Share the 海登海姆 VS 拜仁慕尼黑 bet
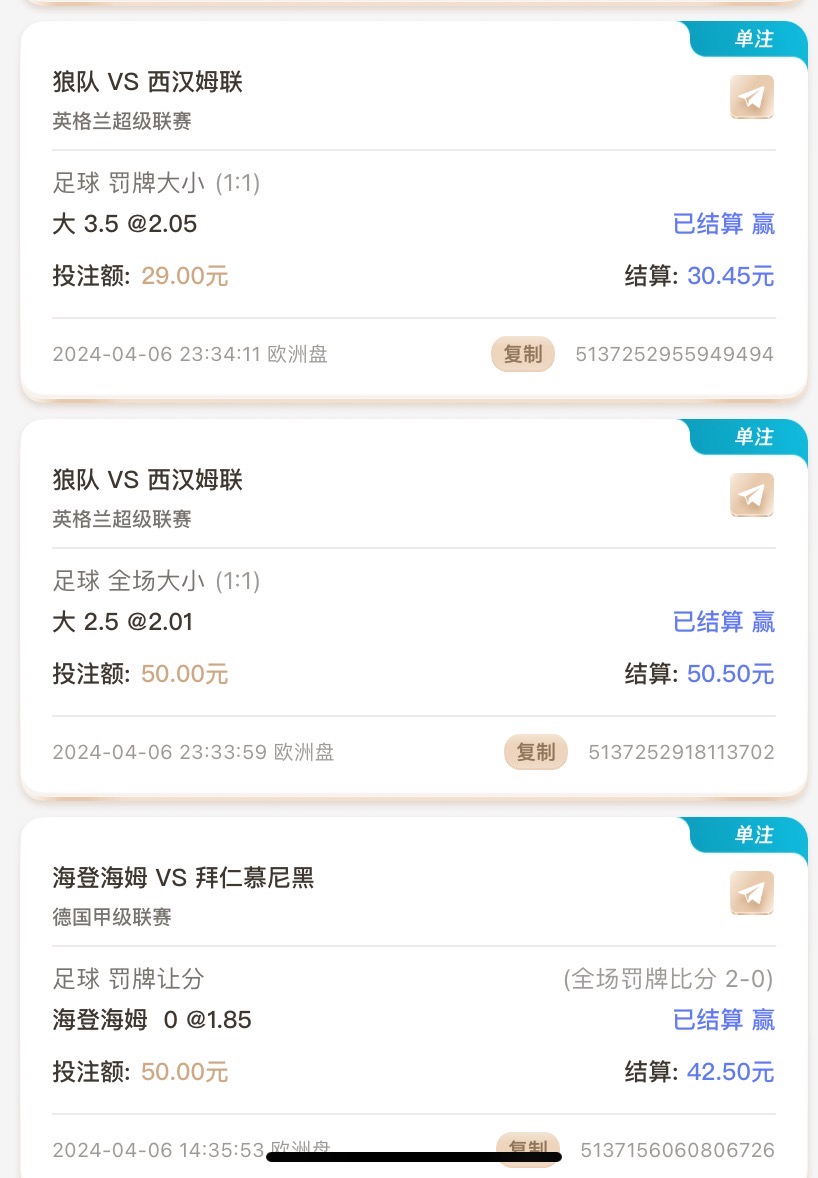The width and height of the screenshot is (818, 1178). (x=752, y=893)
